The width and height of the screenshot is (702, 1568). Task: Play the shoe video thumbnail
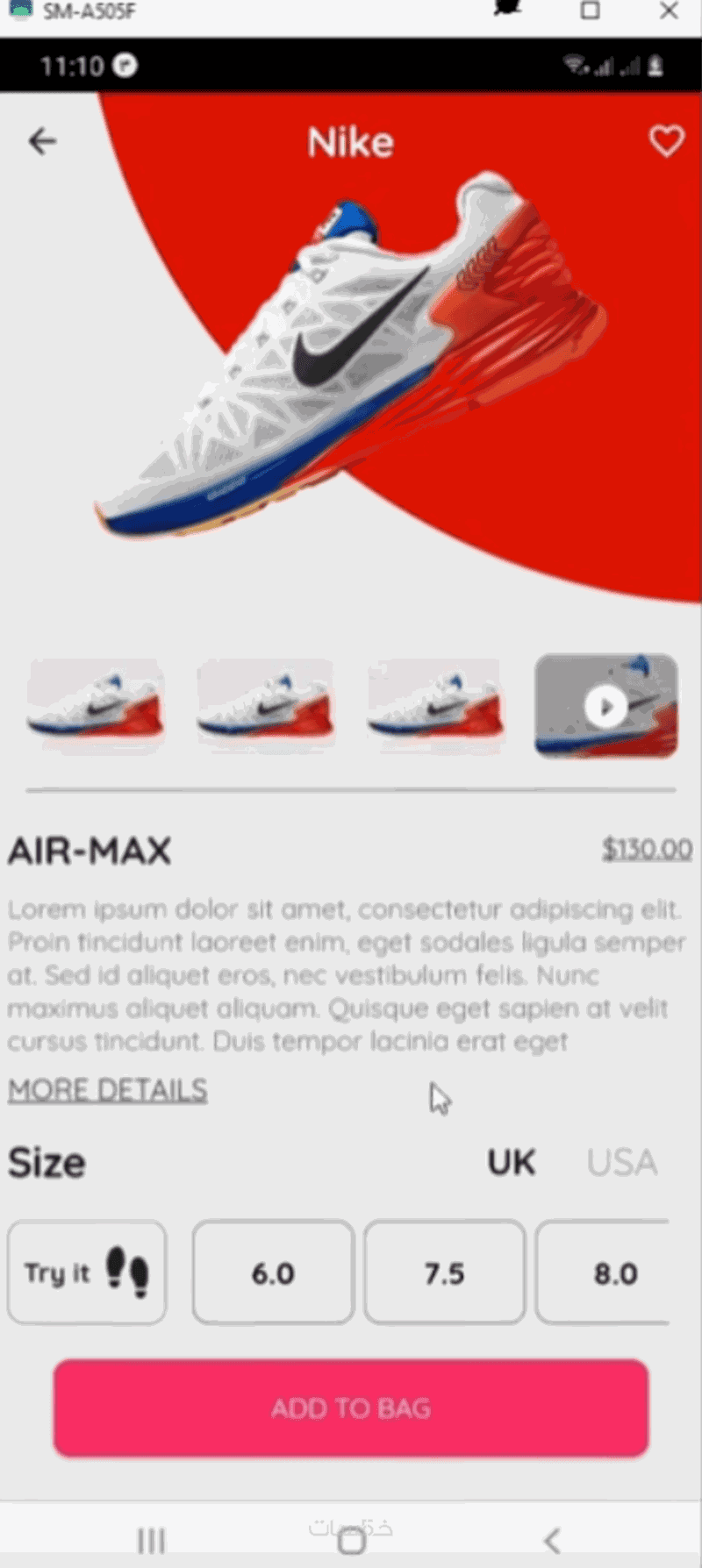[x=605, y=706]
